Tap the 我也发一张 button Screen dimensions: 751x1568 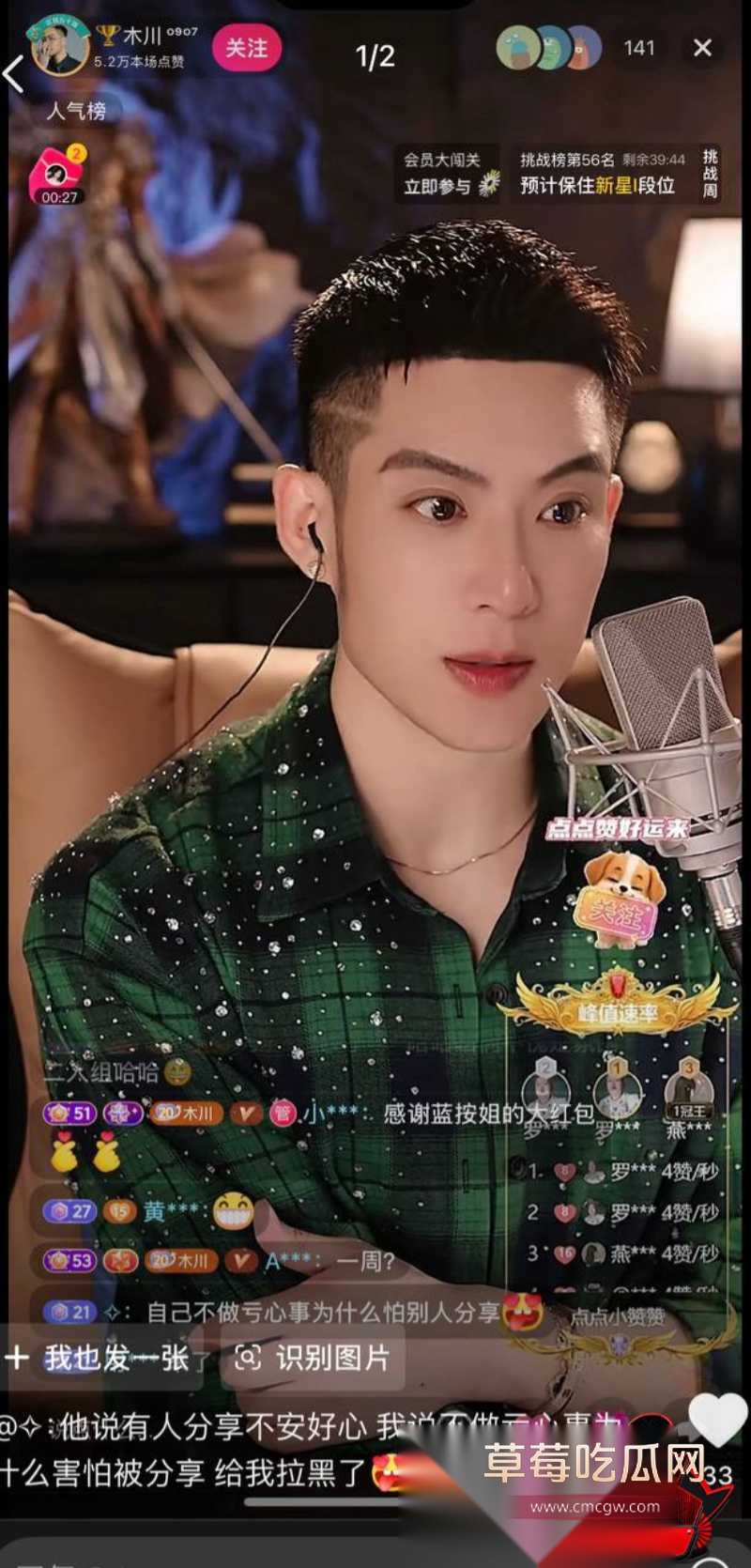98,1358
